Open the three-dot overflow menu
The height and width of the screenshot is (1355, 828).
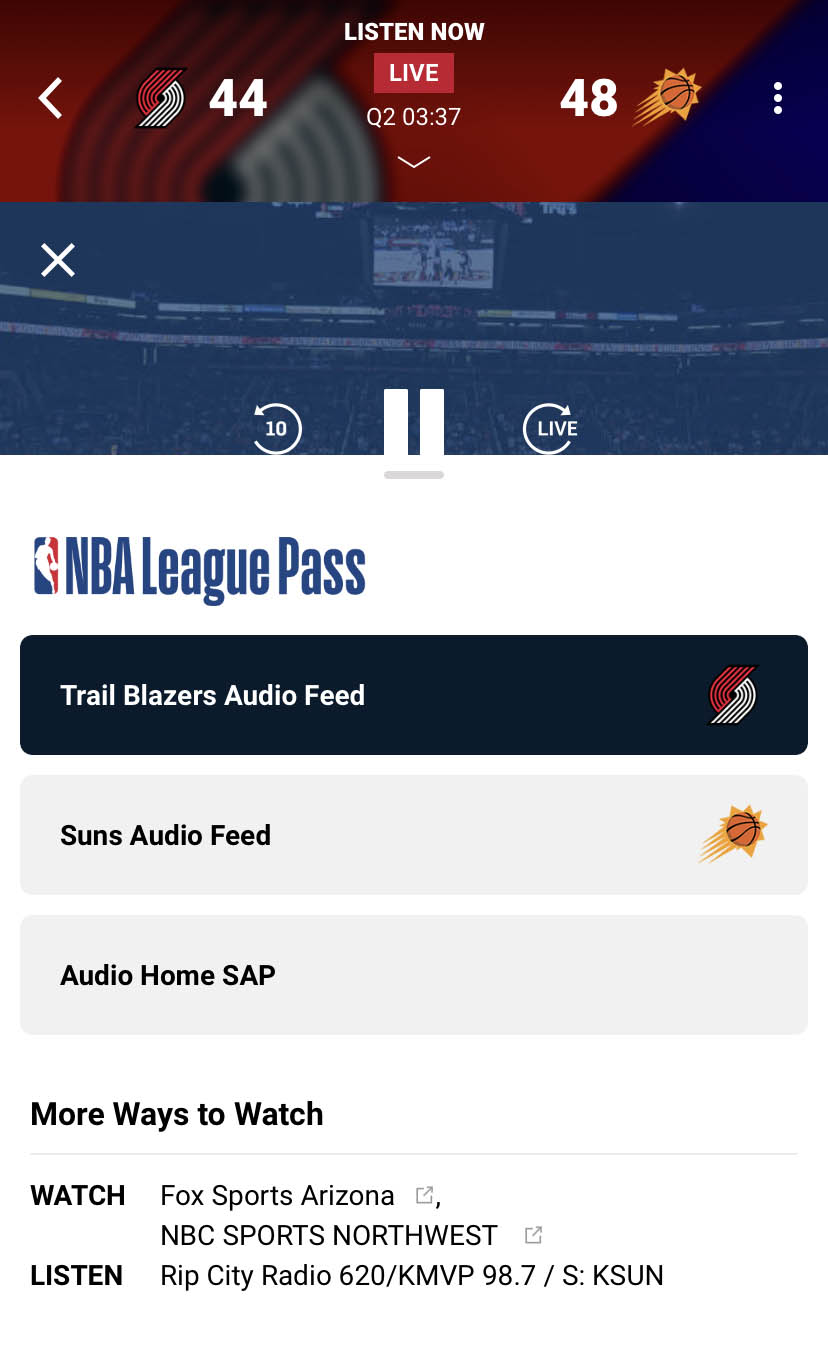coord(777,98)
